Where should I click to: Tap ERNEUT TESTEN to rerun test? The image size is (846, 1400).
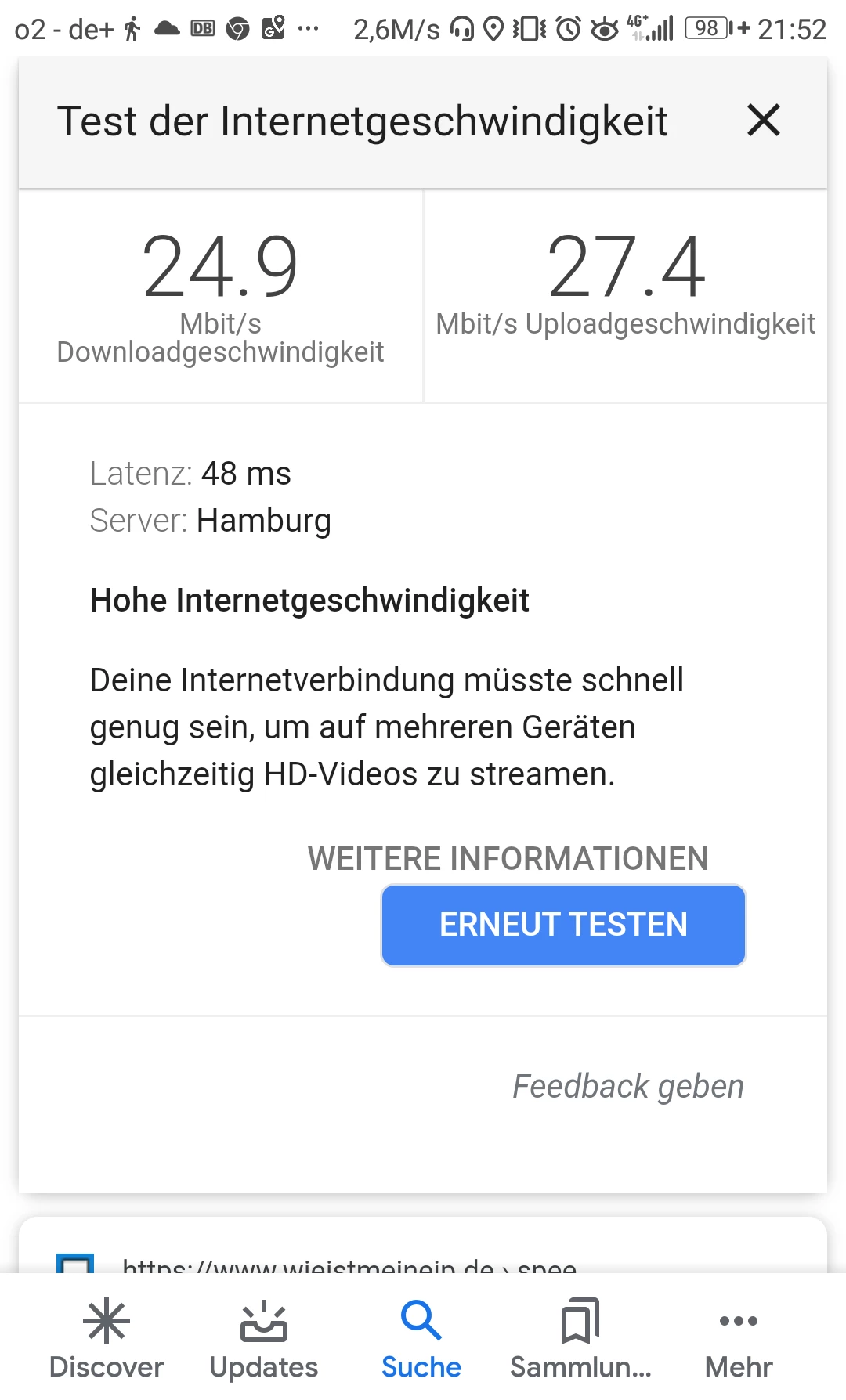pos(563,926)
